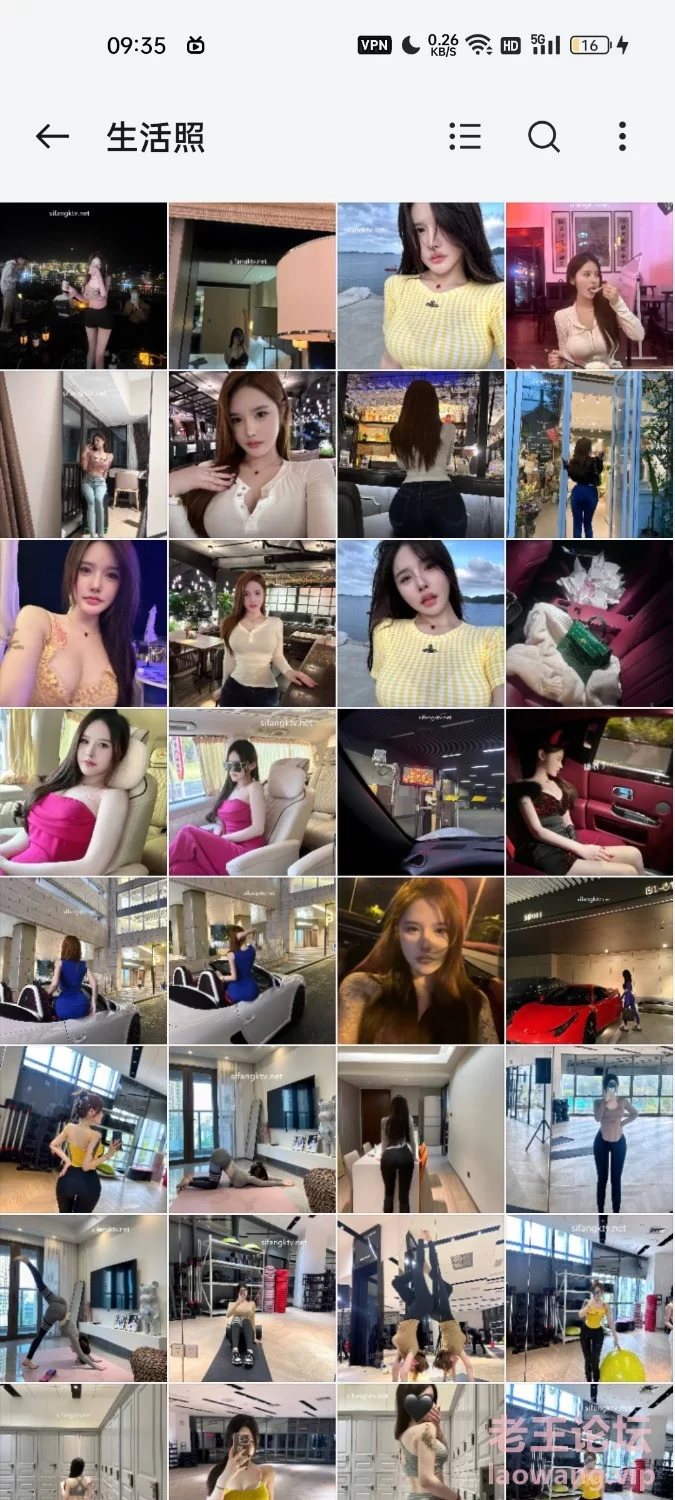The image size is (675, 1500).
Task: Open the pink-lit restaurant photo
Action: 589,286
